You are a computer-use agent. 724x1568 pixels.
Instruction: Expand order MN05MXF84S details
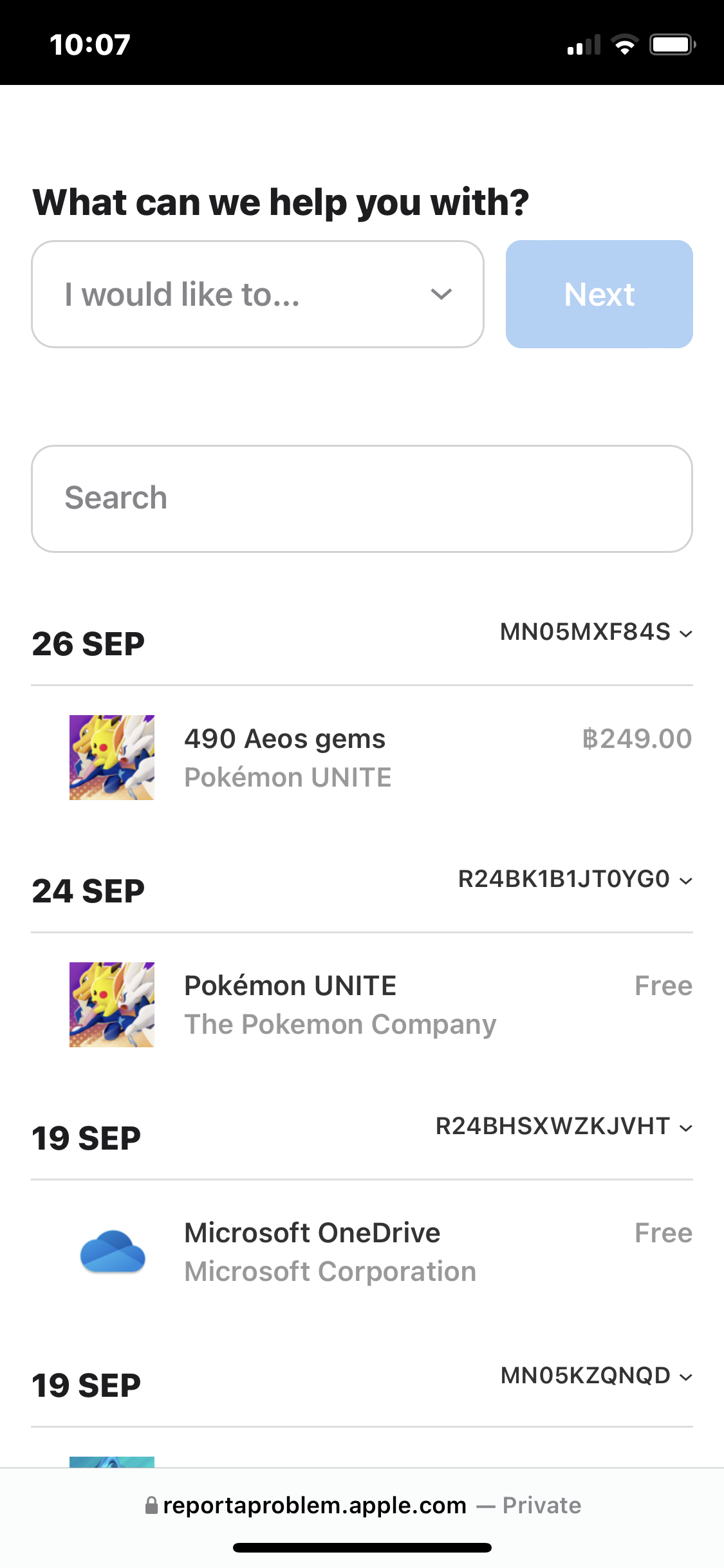click(x=596, y=633)
